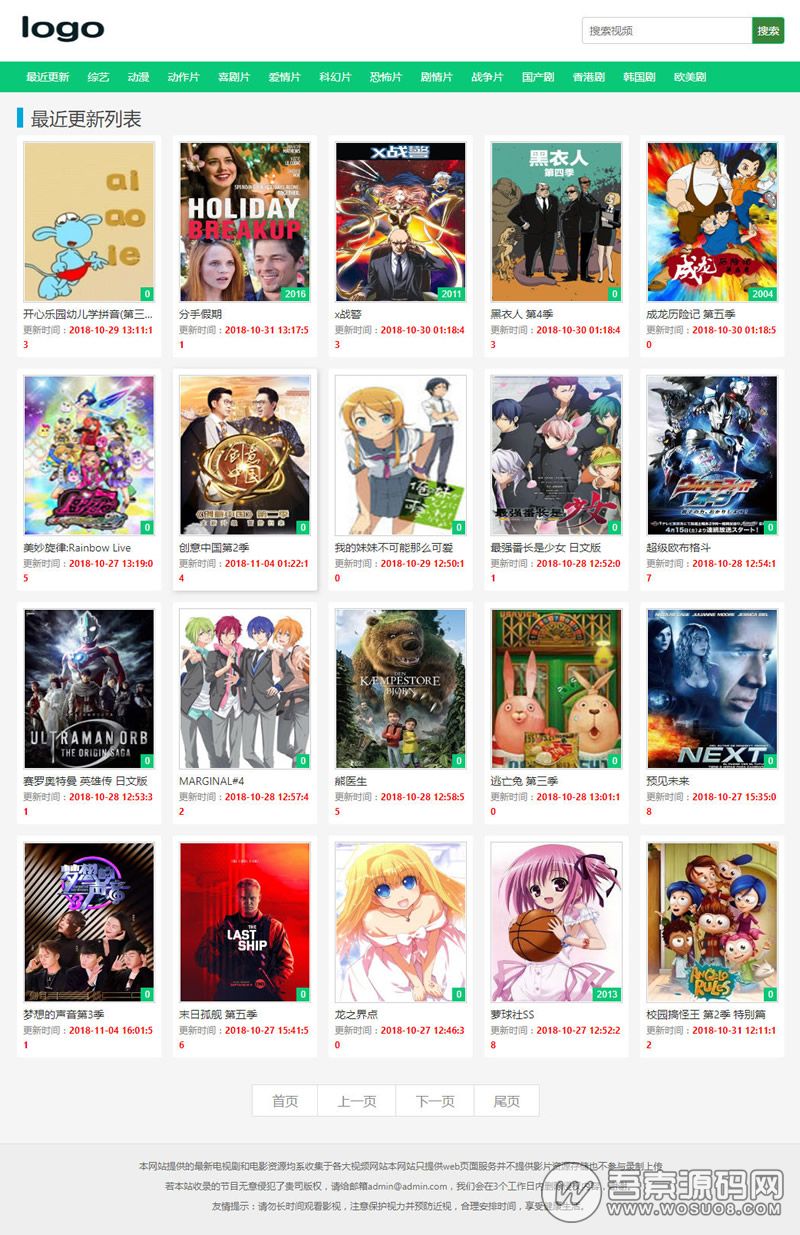This screenshot has width=800, height=1235.
Task: Open the 预见未来 movie card
Action: [x=712, y=688]
